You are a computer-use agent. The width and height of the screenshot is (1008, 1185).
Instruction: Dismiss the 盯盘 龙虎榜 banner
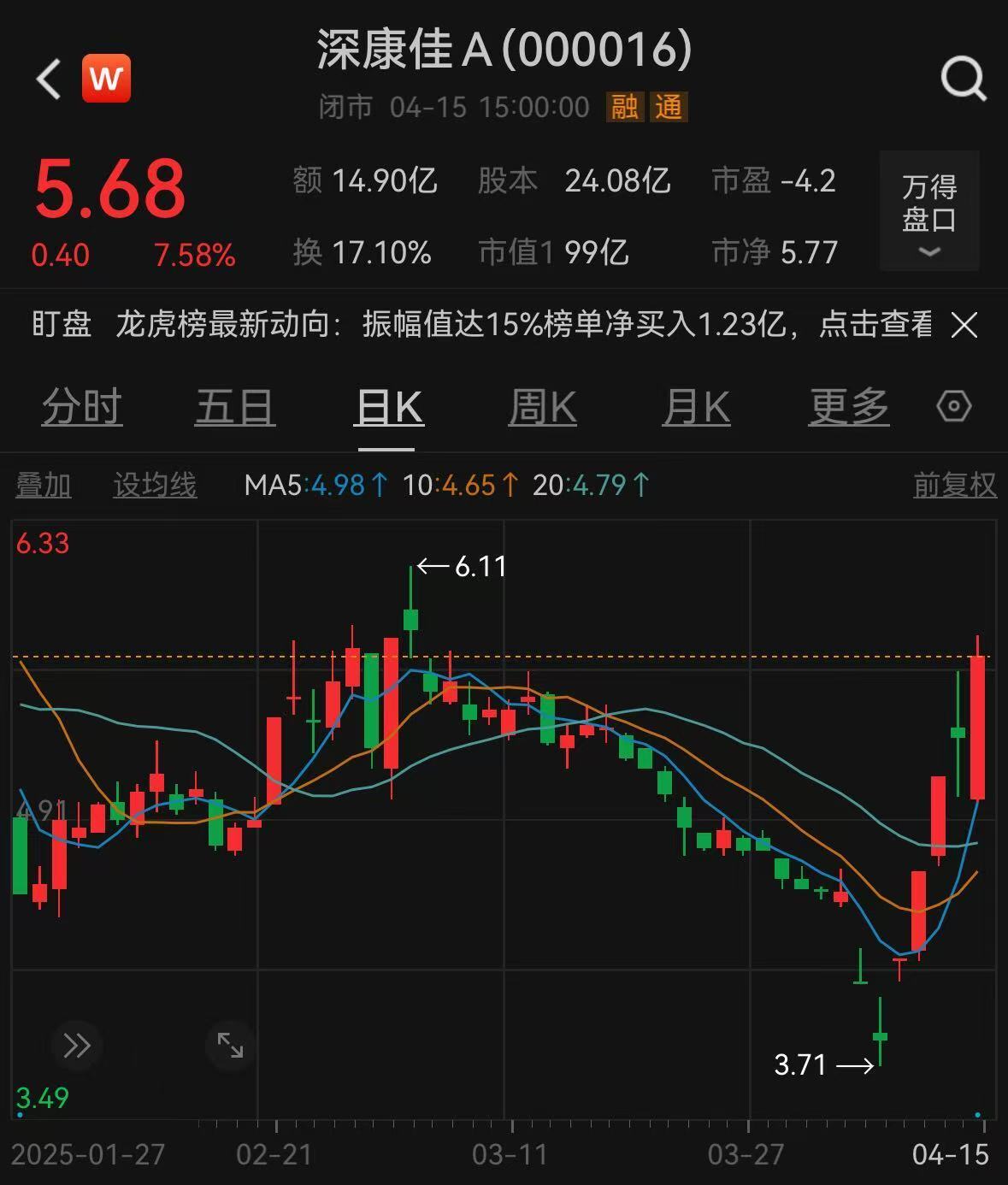[x=964, y=325]
